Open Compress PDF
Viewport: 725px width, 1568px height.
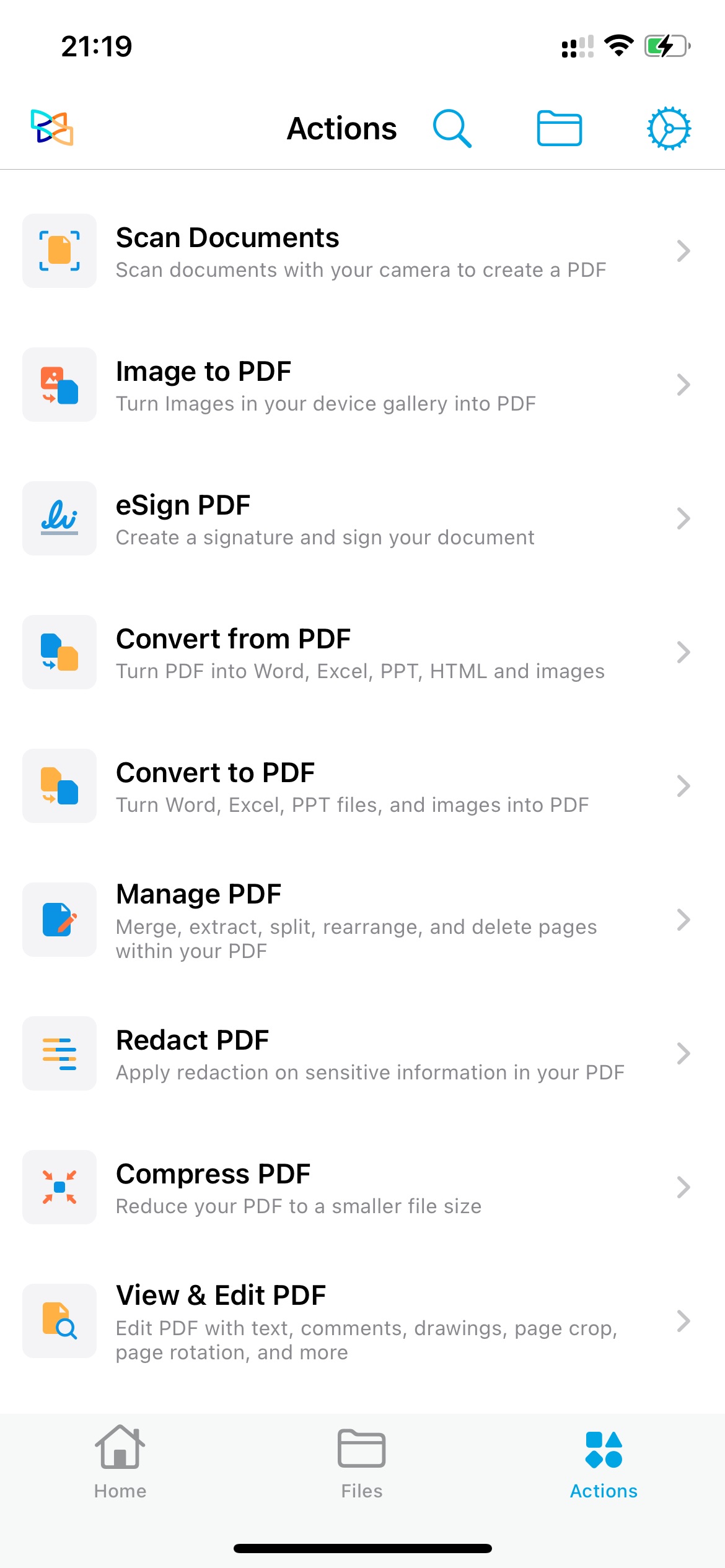tap(362, 1188)
